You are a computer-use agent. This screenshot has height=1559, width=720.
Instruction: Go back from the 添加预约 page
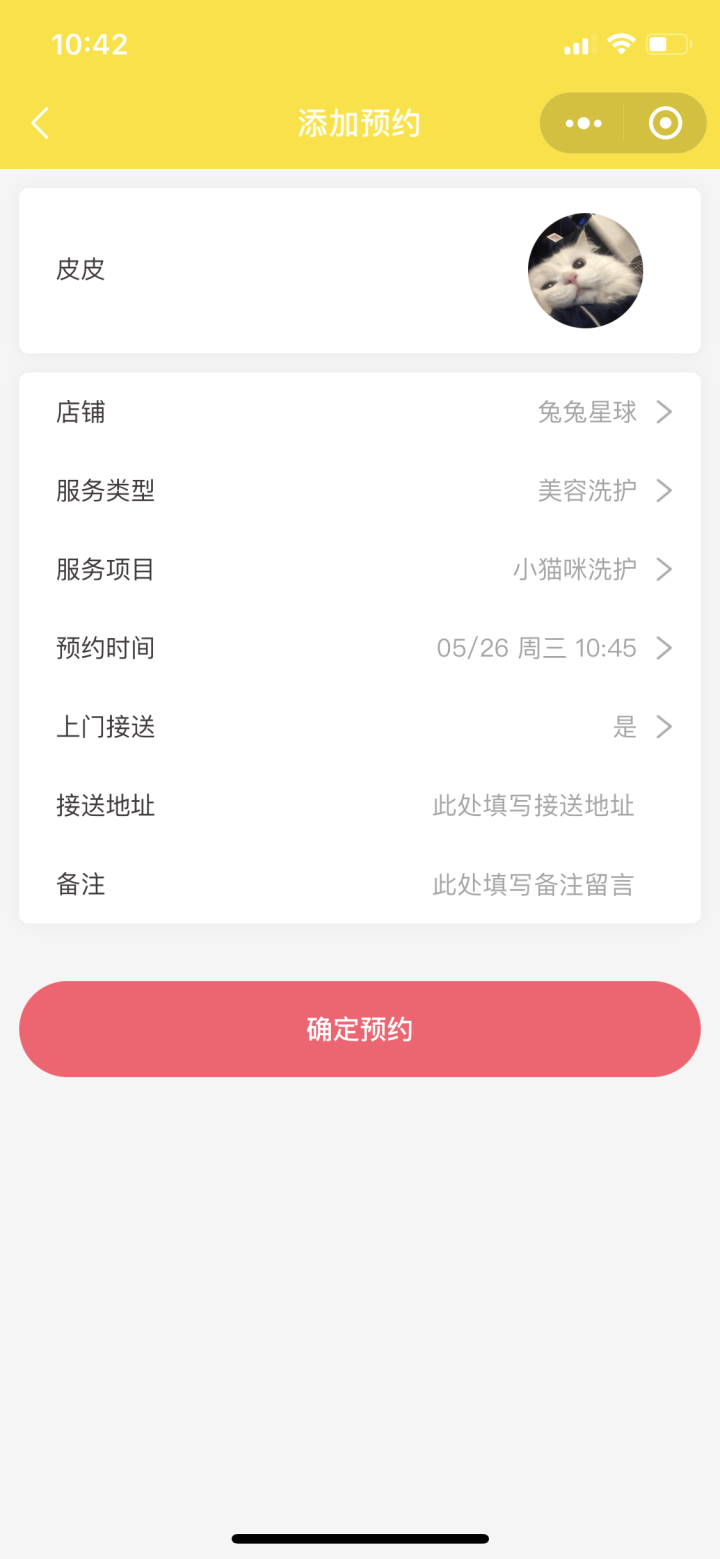point(40,123)
